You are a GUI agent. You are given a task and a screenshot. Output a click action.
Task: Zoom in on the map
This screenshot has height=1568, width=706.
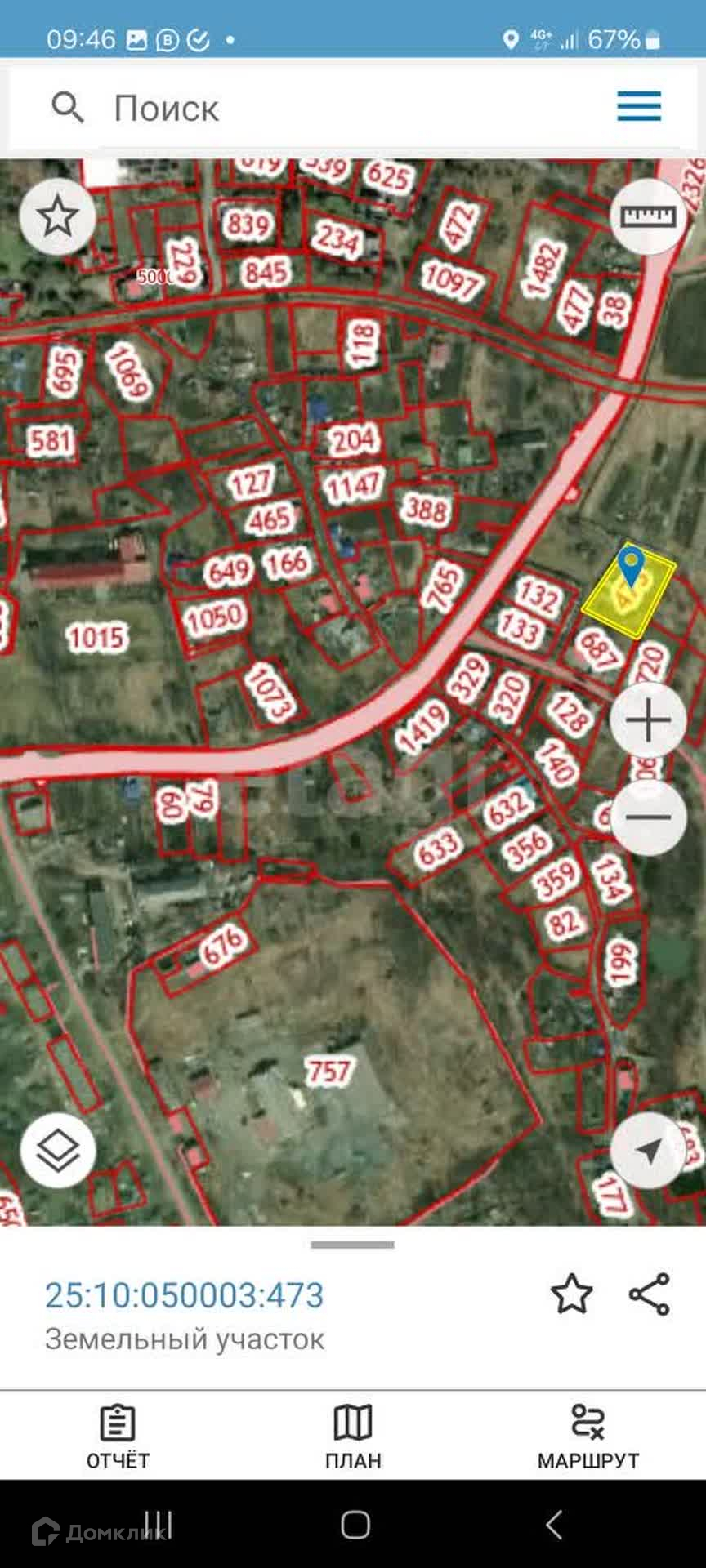(x=648, y=721)
